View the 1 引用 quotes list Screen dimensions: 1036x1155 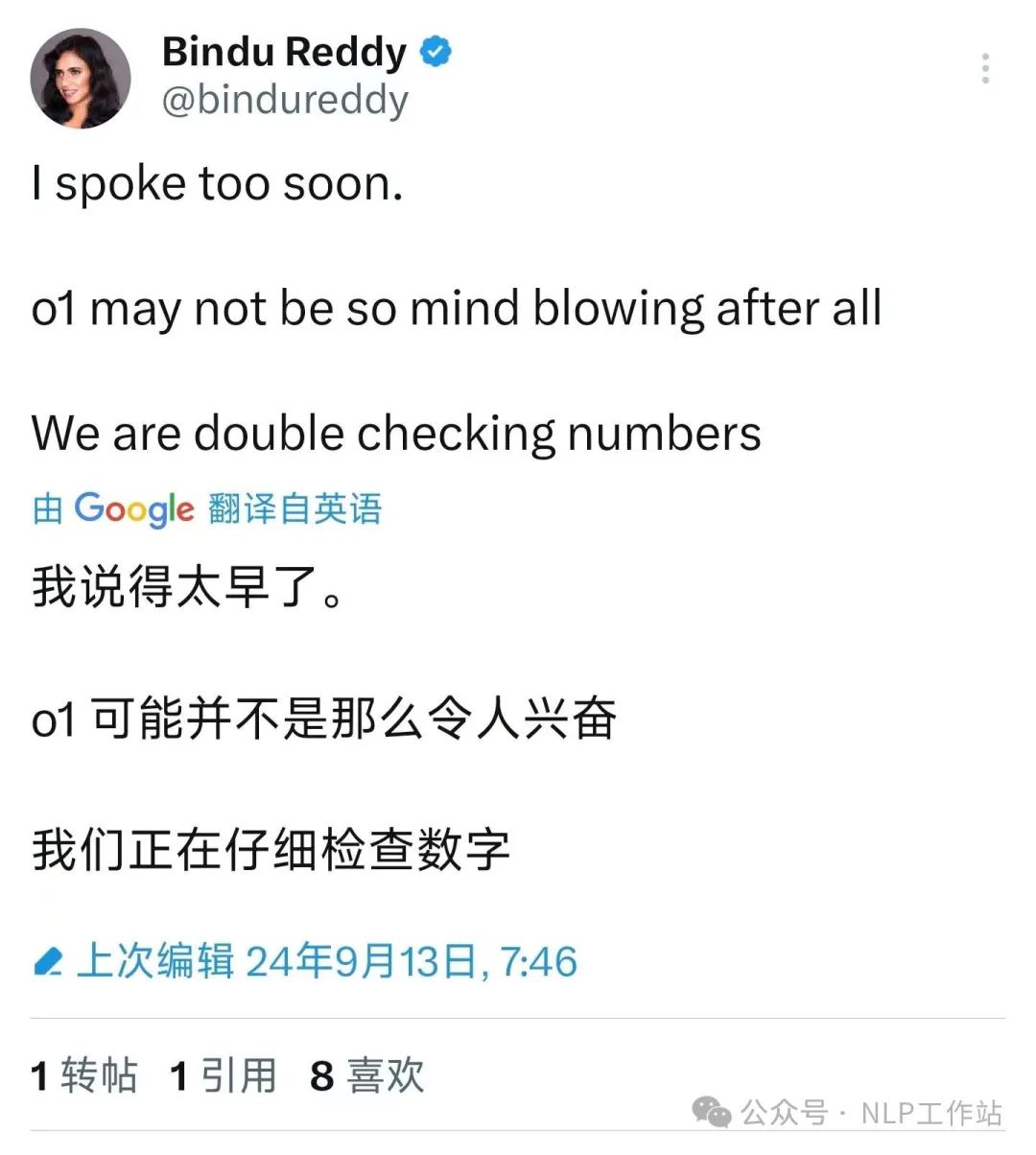point(223,1075)
